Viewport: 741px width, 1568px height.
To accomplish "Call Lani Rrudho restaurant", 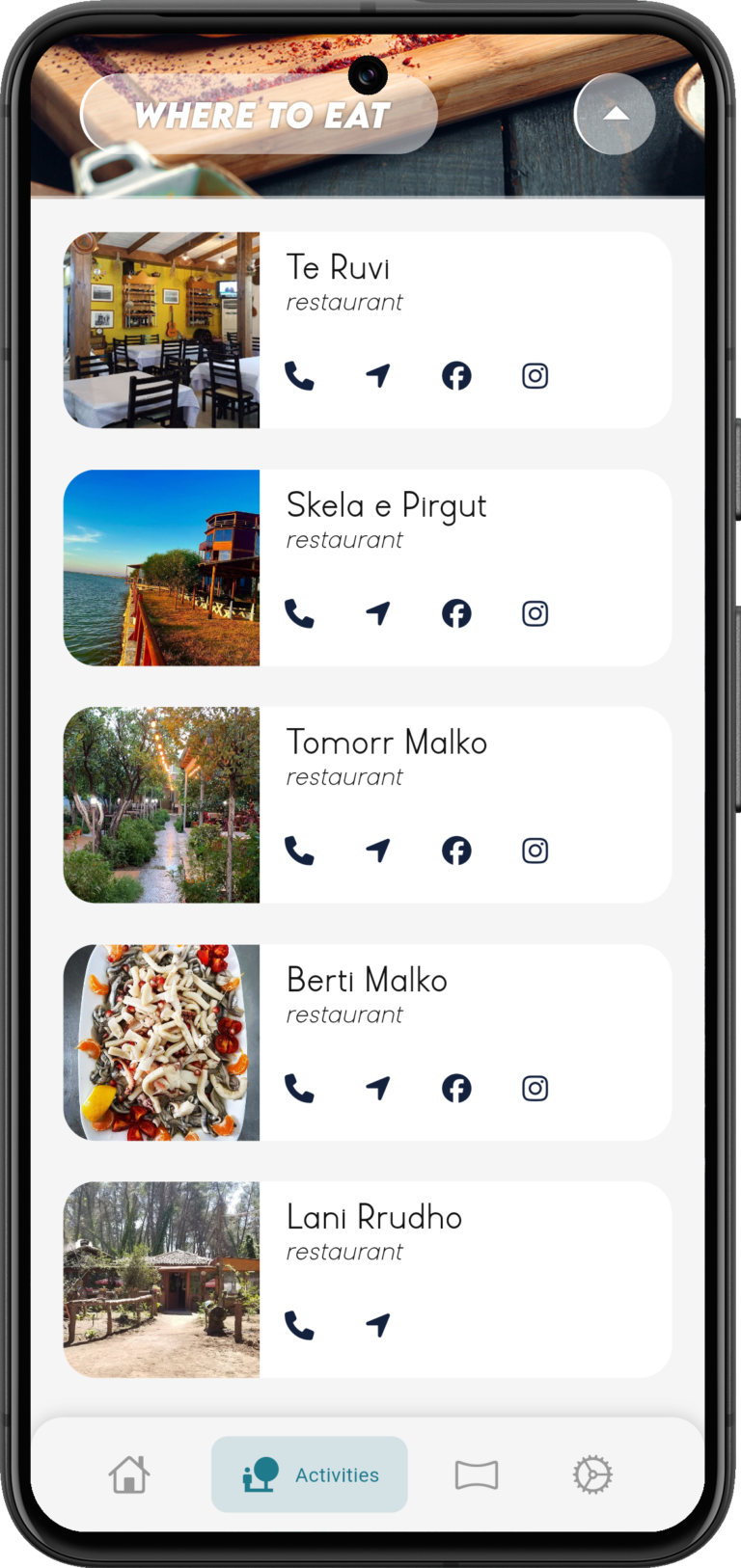I will (299, 1326).
